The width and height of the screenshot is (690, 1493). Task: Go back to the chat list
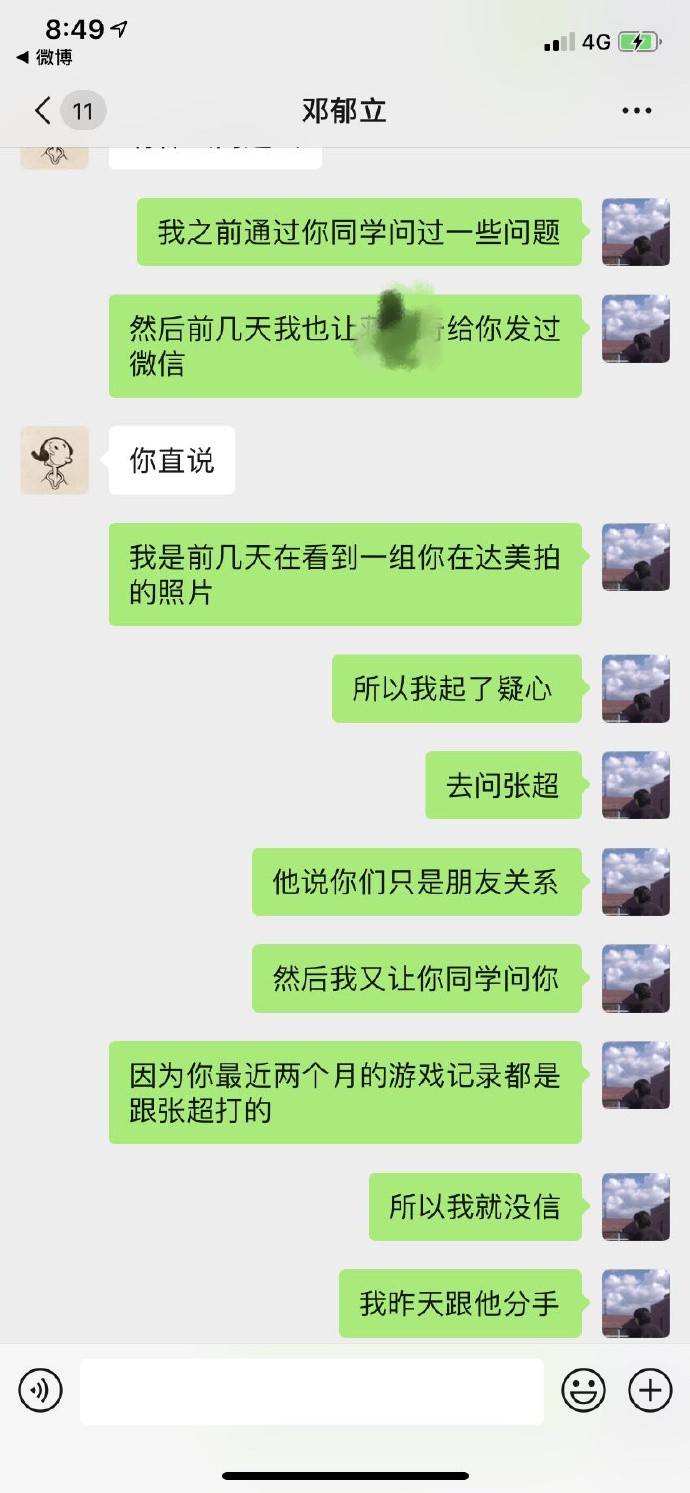[x=44, y=110]
